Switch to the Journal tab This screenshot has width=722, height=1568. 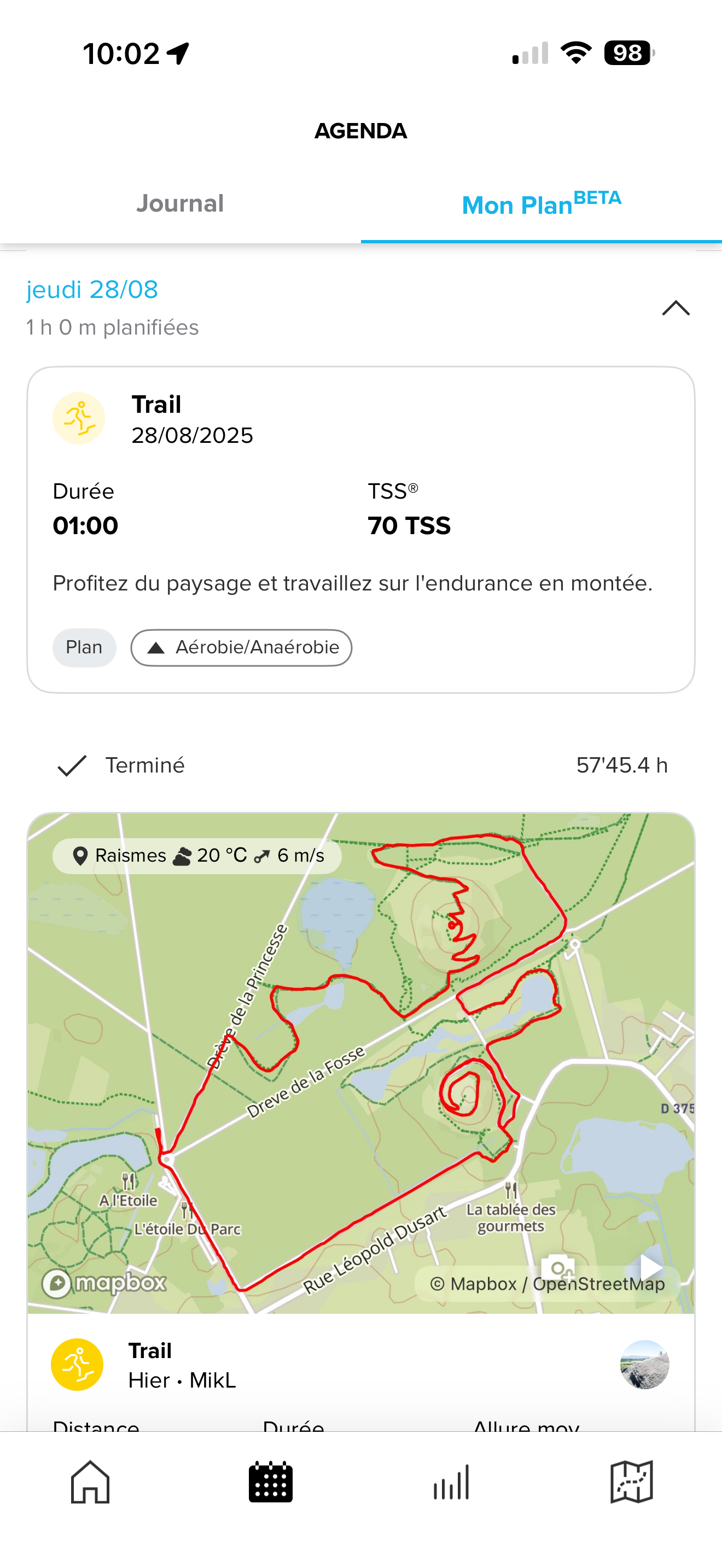point(179,204)
